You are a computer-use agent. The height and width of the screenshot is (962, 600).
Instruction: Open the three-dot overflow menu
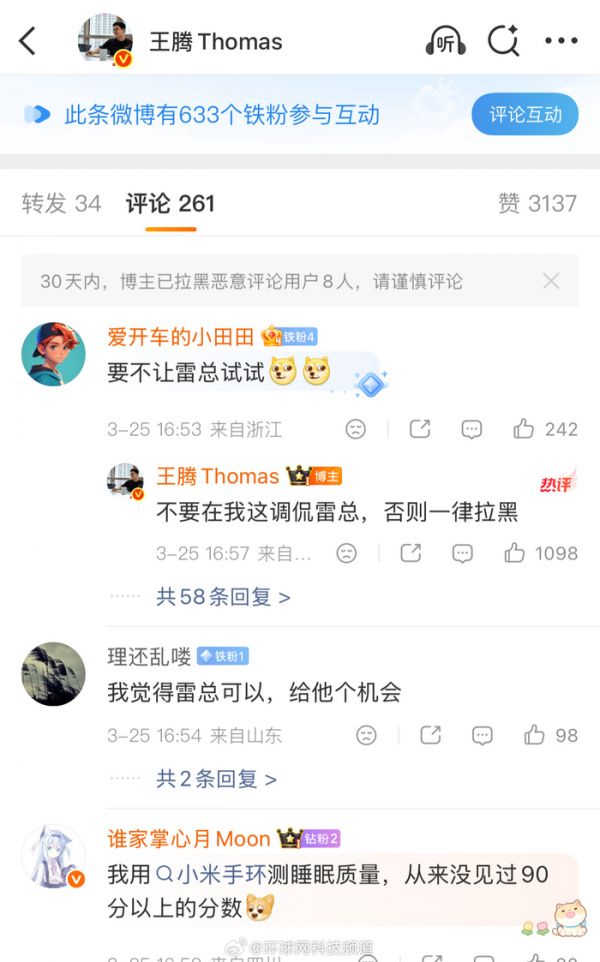pyautogui.click(x=561, y=41)
